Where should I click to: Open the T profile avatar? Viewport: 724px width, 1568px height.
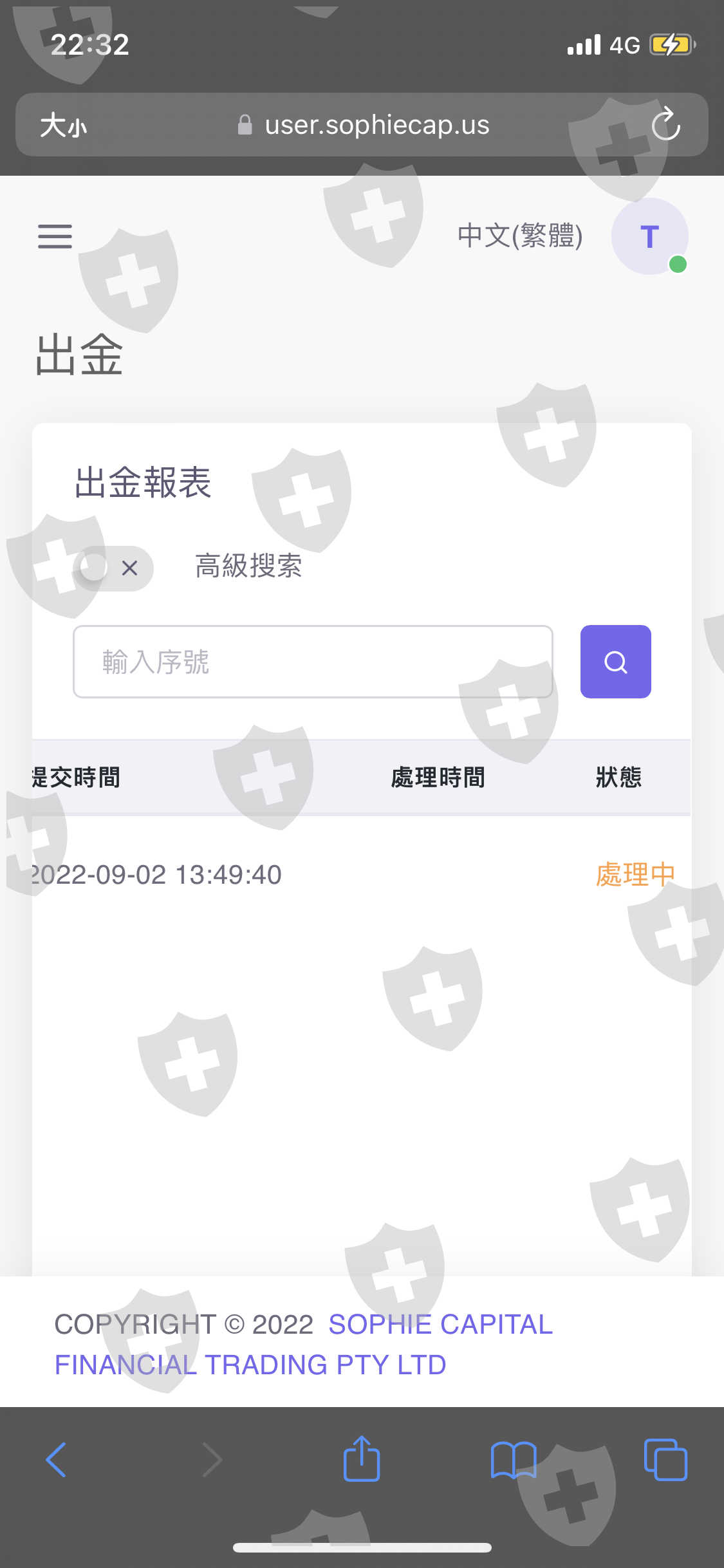(x=649, y=236)
